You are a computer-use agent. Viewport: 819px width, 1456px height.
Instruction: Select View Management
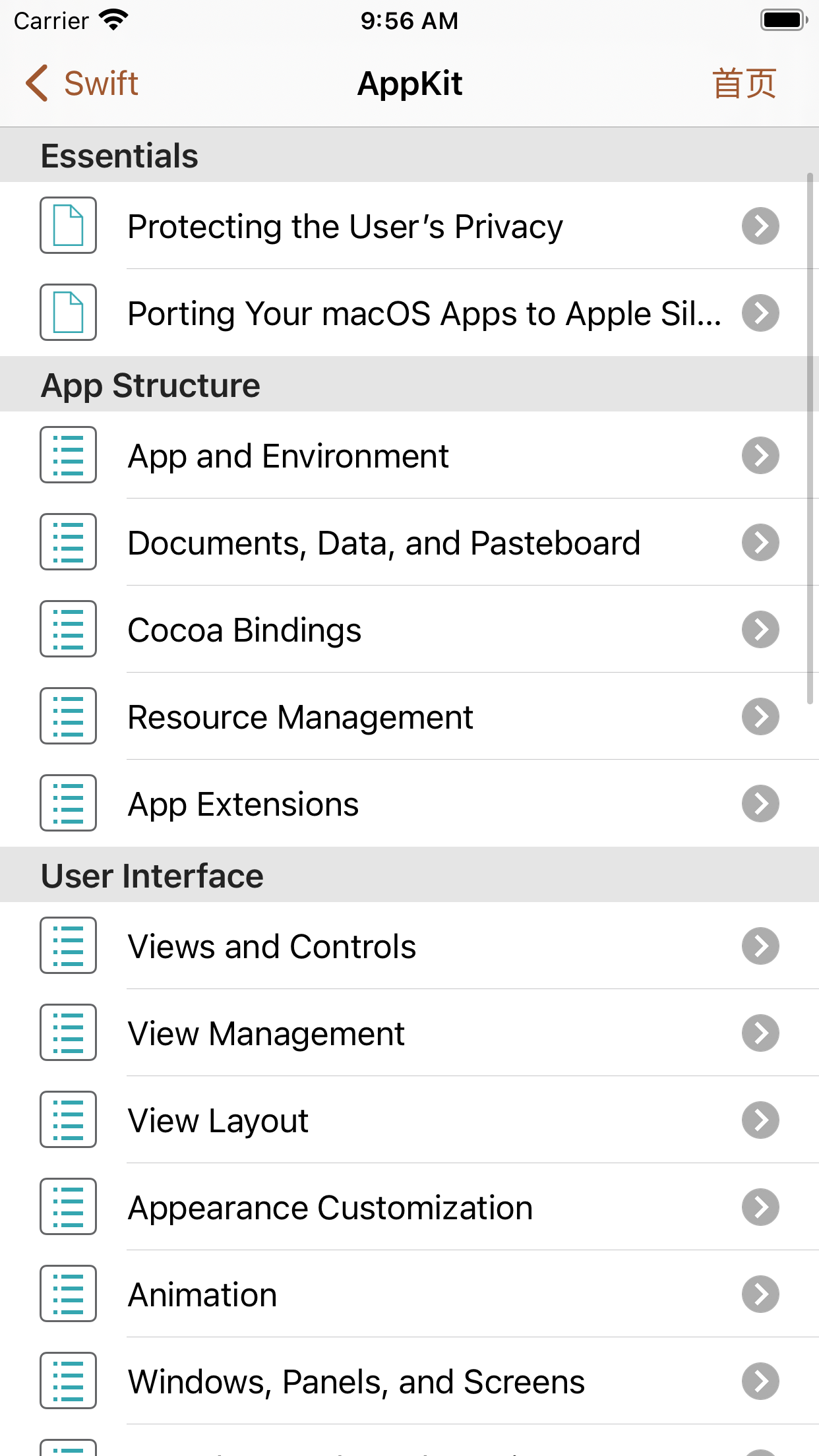pos(409,1033)
